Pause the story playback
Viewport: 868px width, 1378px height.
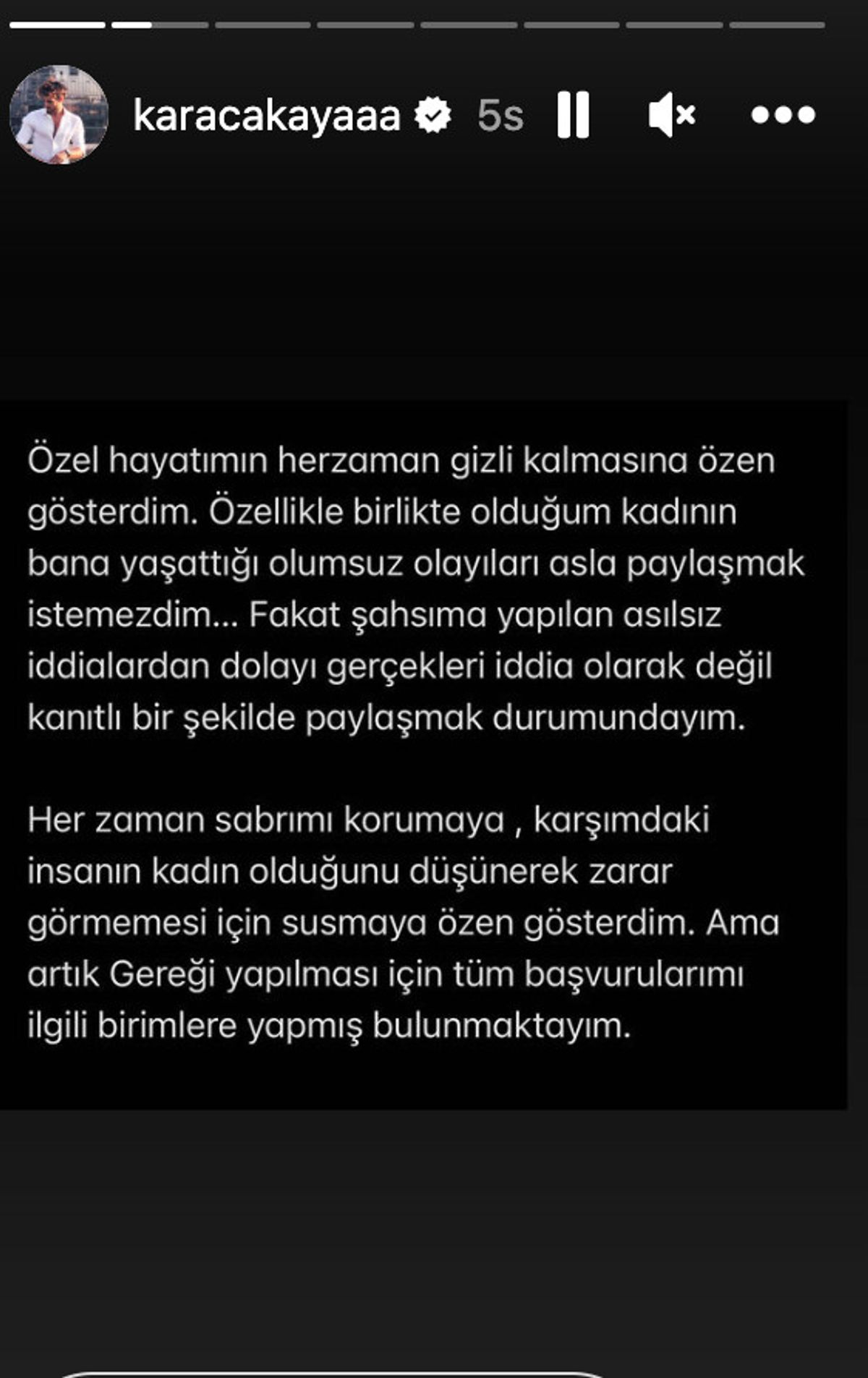pyautogui.click(x=574, y=114)
